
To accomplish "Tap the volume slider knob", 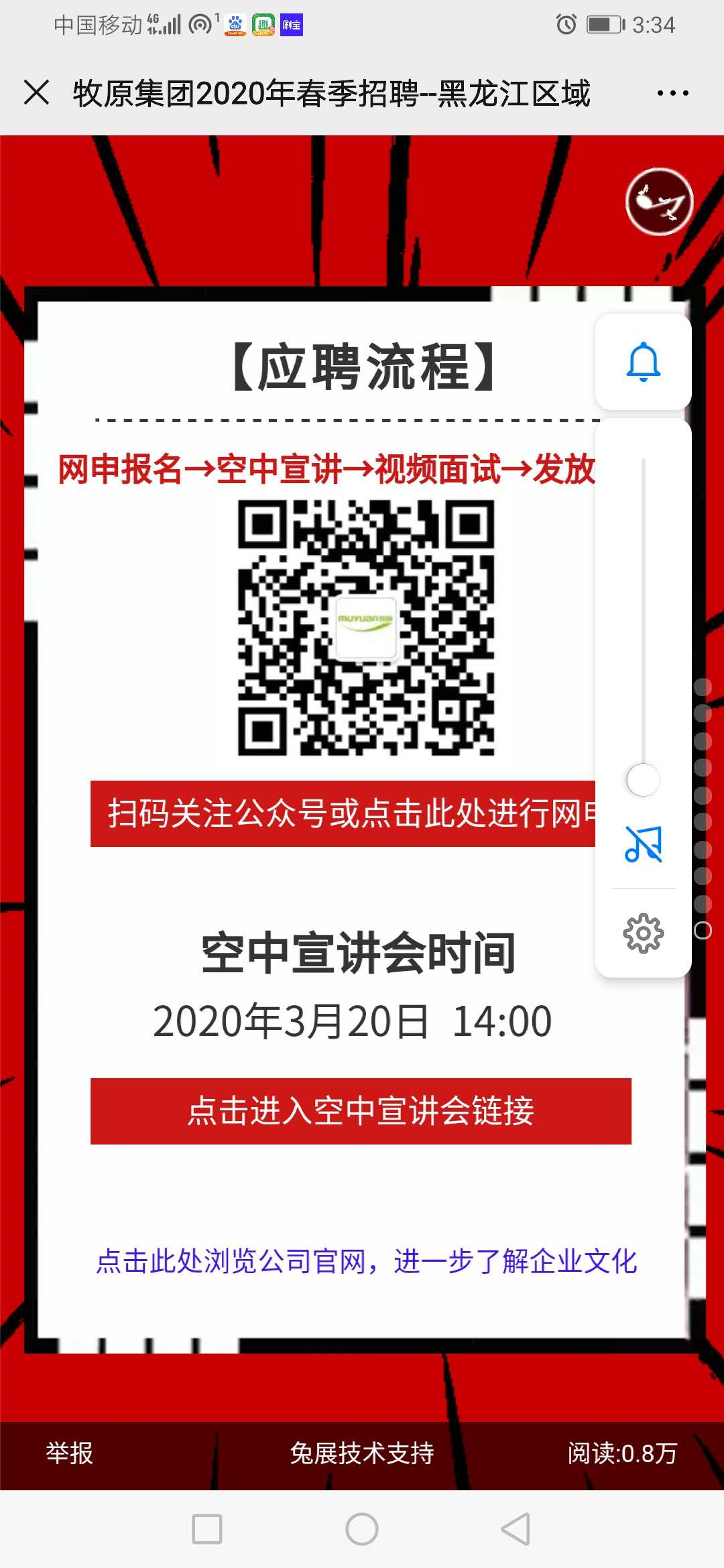I will [x=643, y=780].
